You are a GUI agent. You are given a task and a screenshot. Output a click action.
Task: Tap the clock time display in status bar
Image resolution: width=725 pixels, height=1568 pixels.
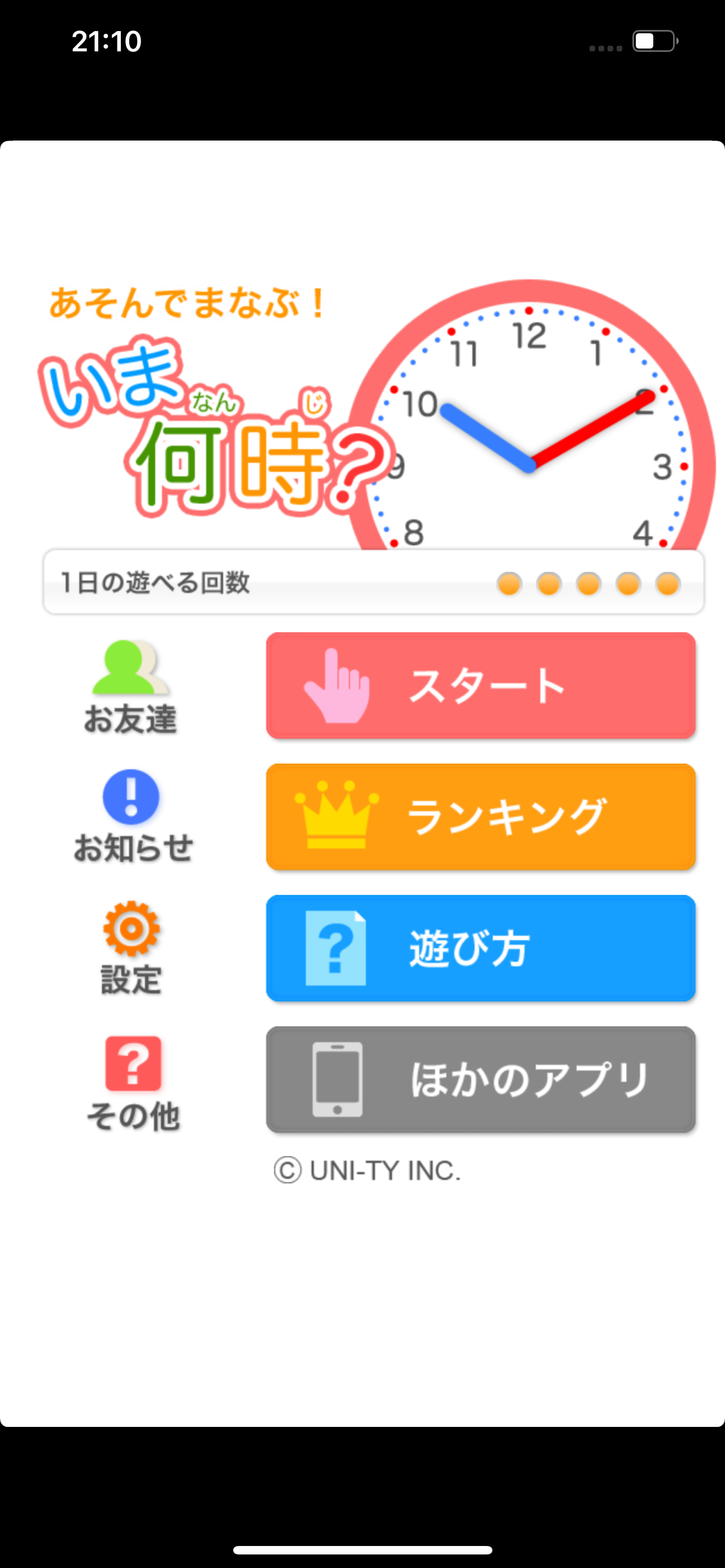(107, 41)
